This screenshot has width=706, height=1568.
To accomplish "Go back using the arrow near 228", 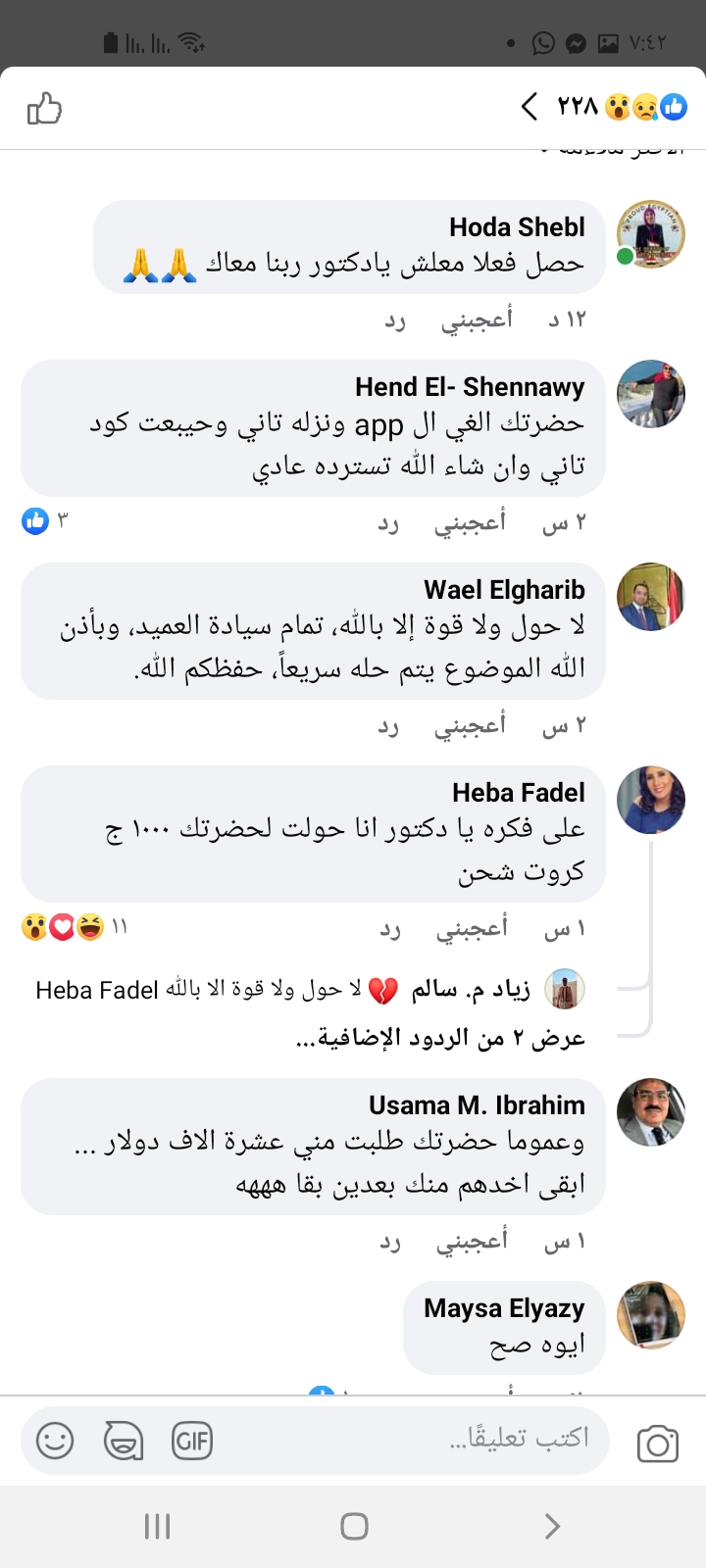I will (x=529, y=106).
